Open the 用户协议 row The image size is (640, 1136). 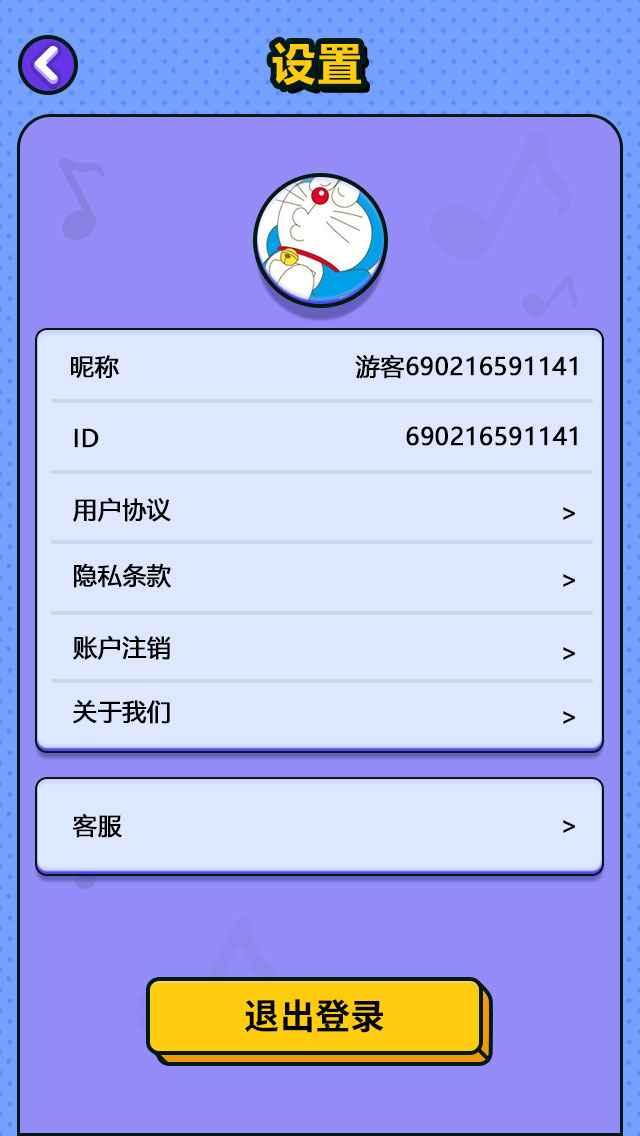pyautogui.click(x=320, y=510)
